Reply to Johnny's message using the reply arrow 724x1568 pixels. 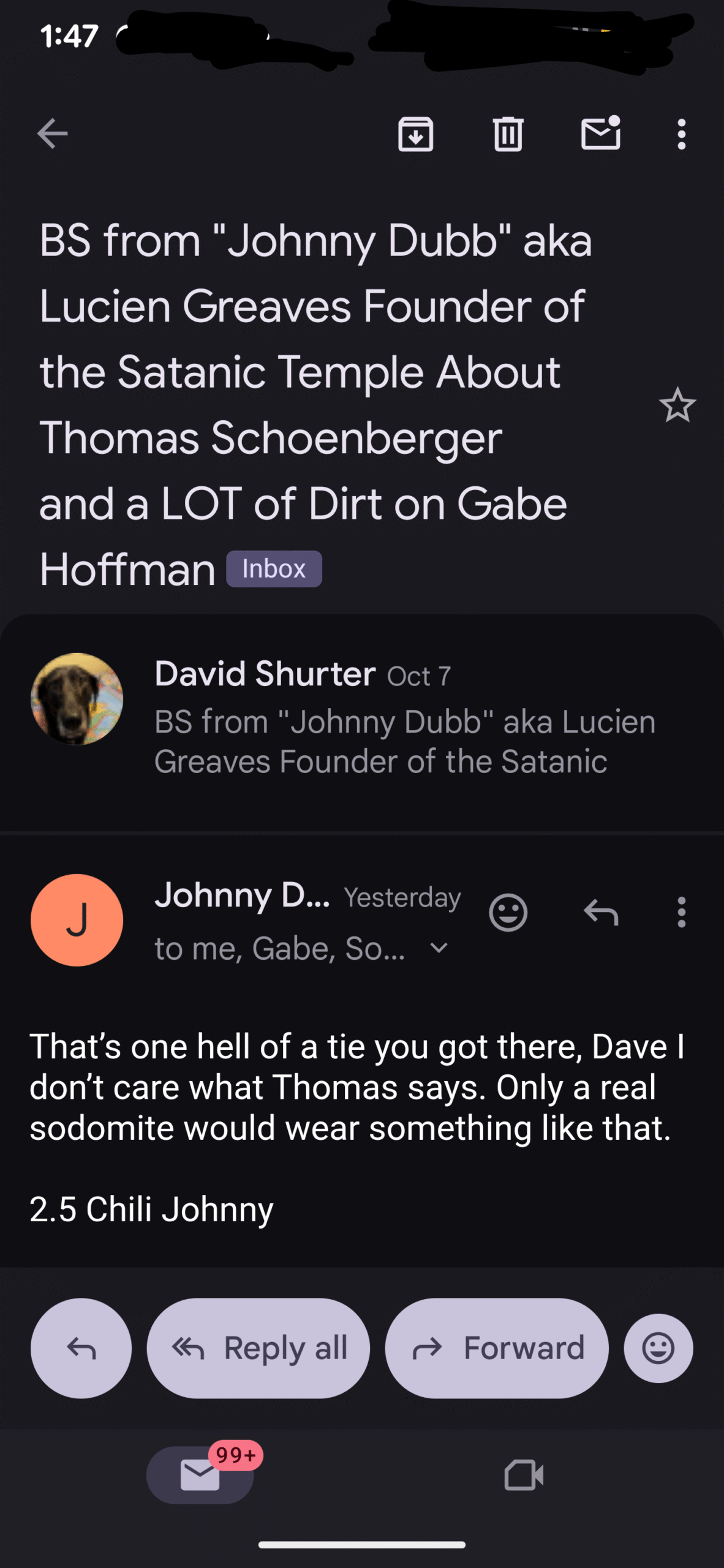pyautogui.click(x=601, y=913)
